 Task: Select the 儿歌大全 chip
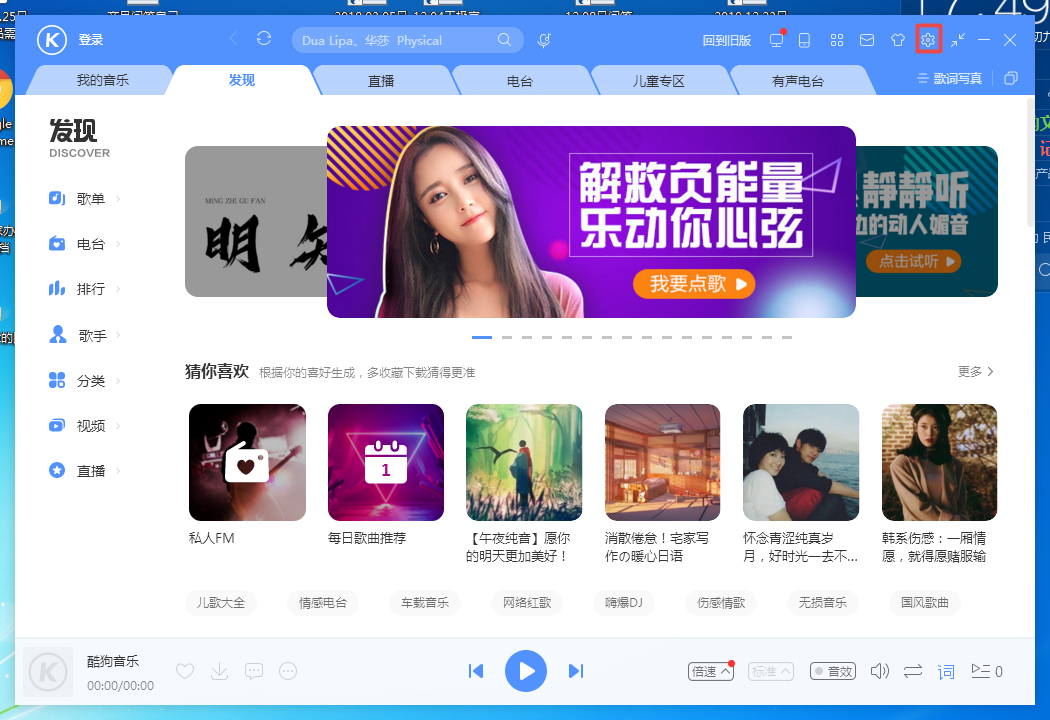pos(221,603)
